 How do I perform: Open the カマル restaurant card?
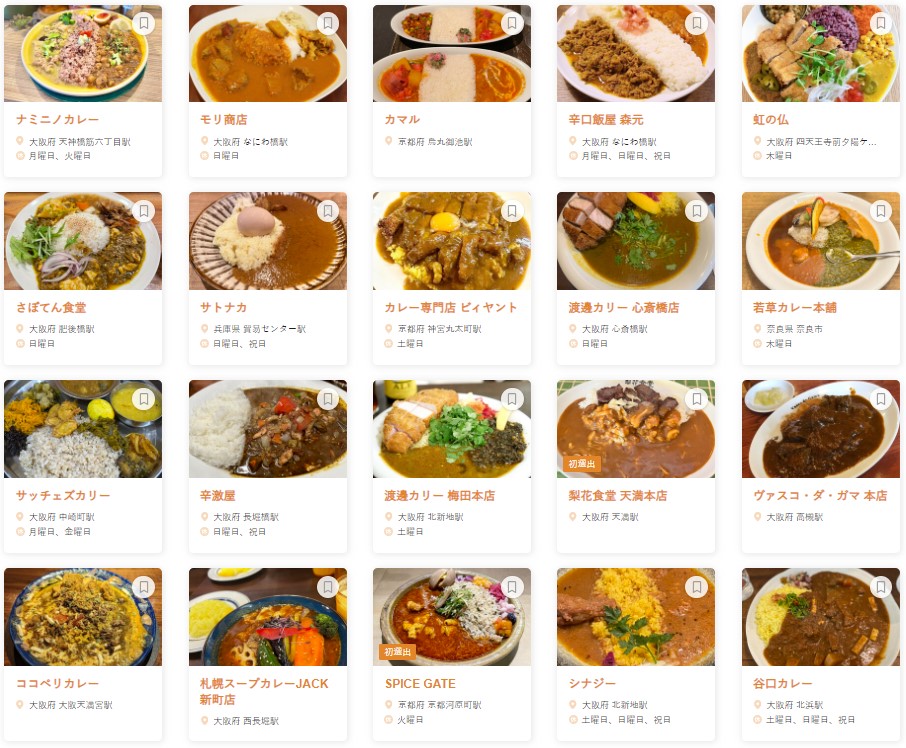[402, 119]
